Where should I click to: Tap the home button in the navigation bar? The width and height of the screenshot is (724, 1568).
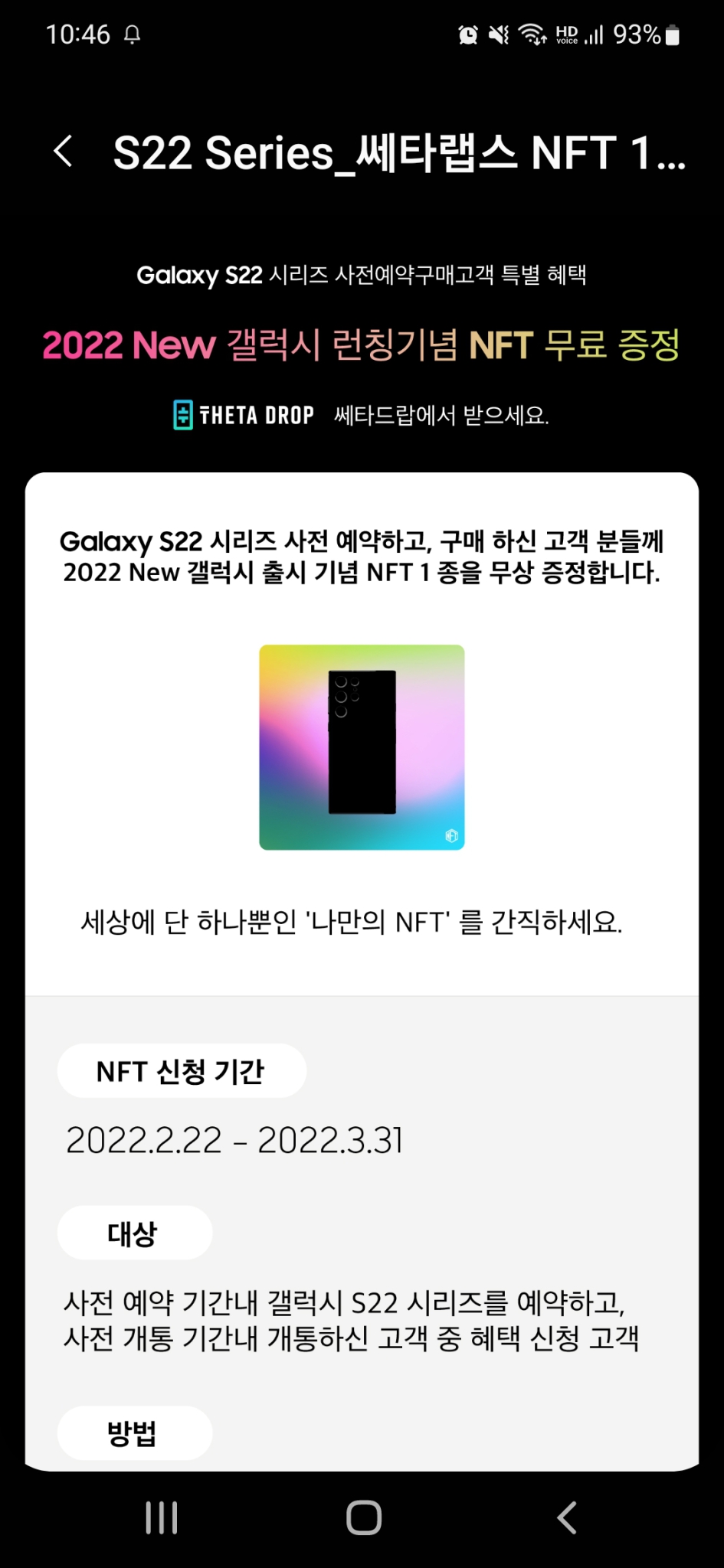[x=362, y=1519]
